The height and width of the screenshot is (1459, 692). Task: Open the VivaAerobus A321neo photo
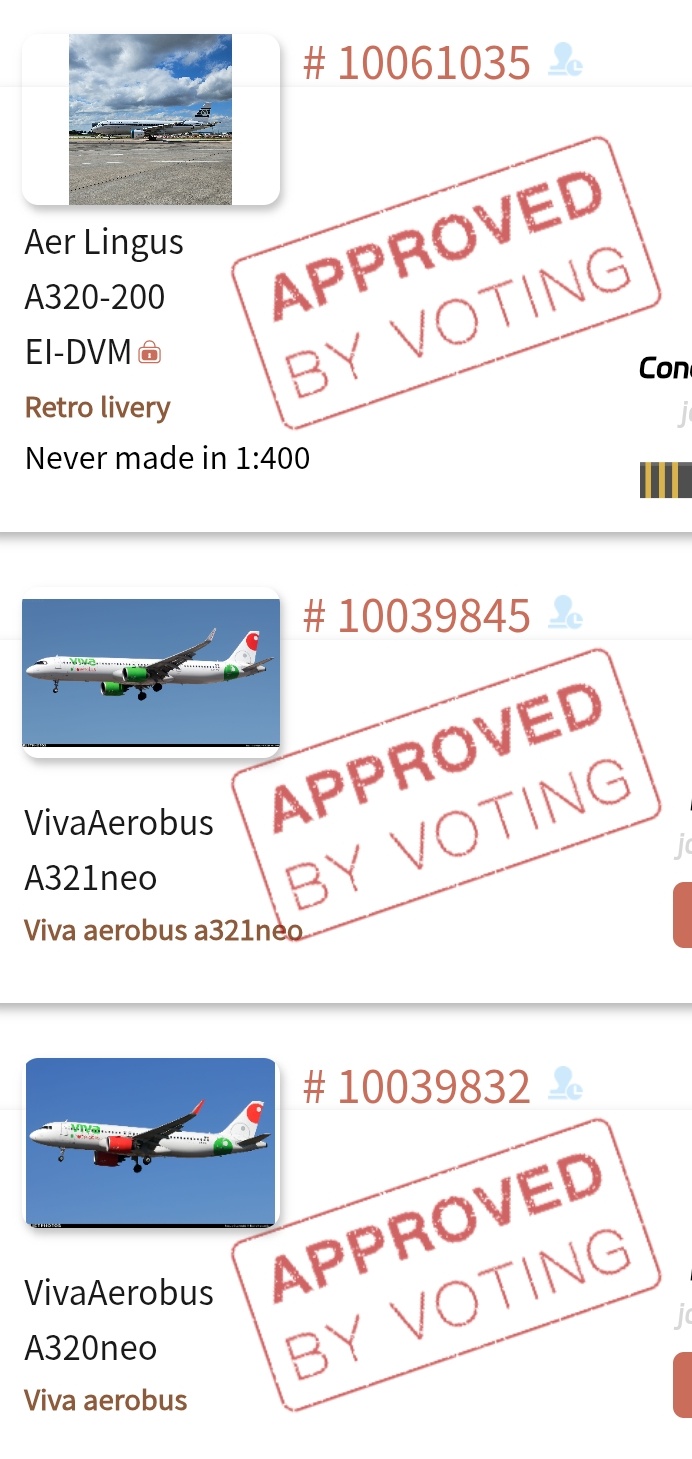point(150,673)
